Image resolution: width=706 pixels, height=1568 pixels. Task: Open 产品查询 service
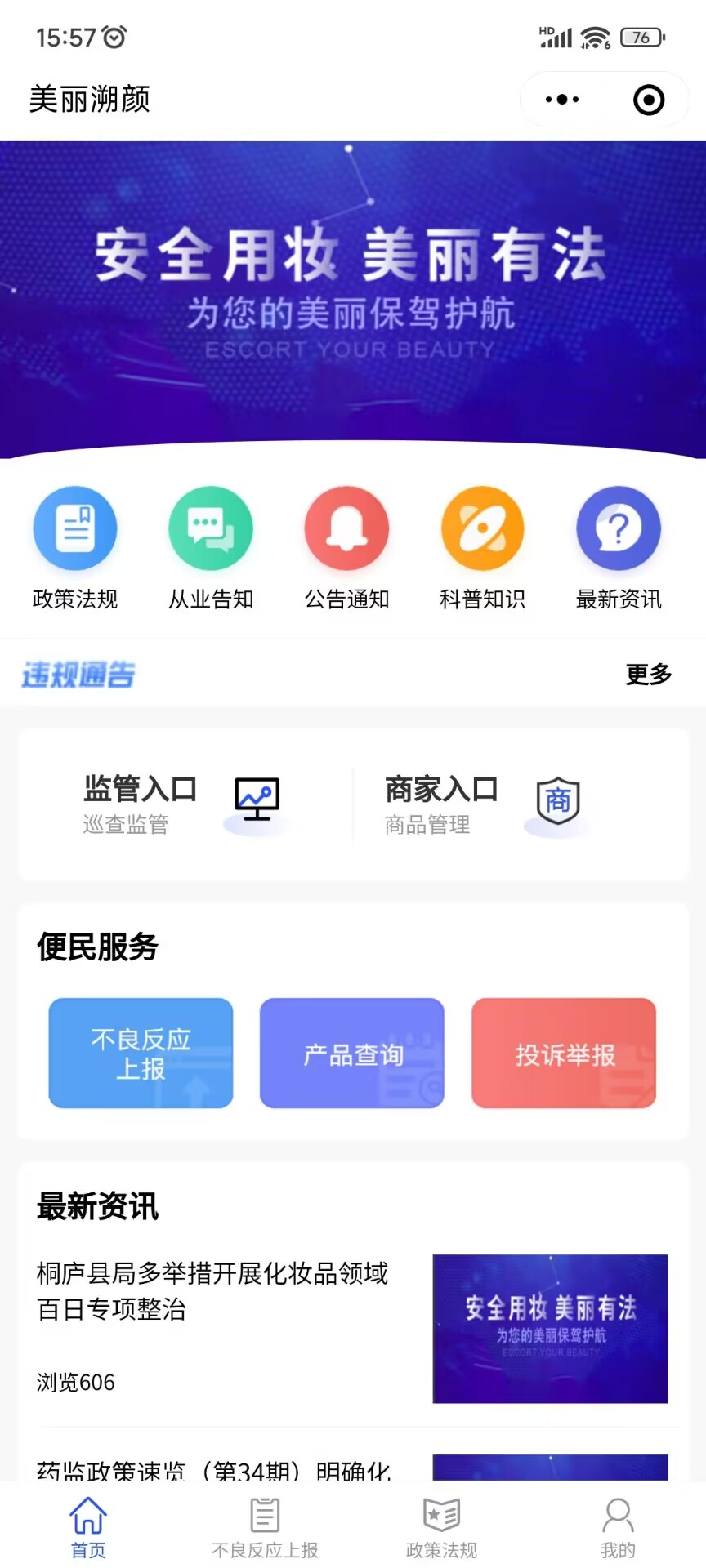(352, 1053)
